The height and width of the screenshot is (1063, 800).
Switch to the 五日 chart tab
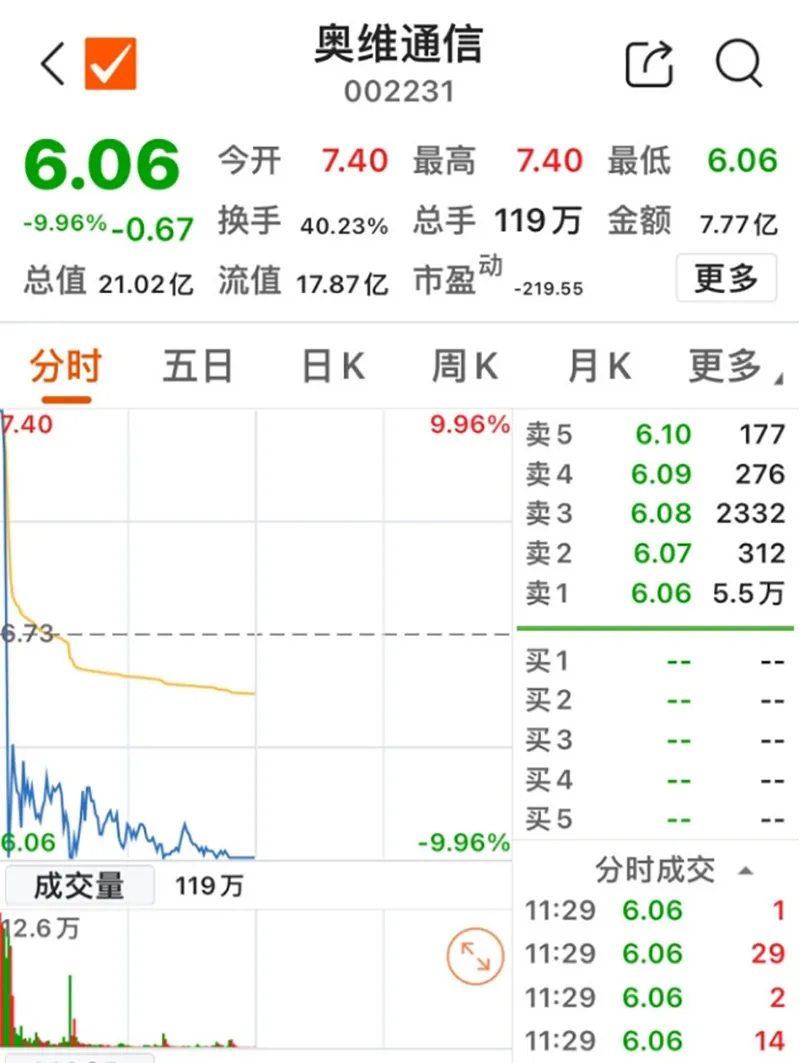click(x=197, y=367)
